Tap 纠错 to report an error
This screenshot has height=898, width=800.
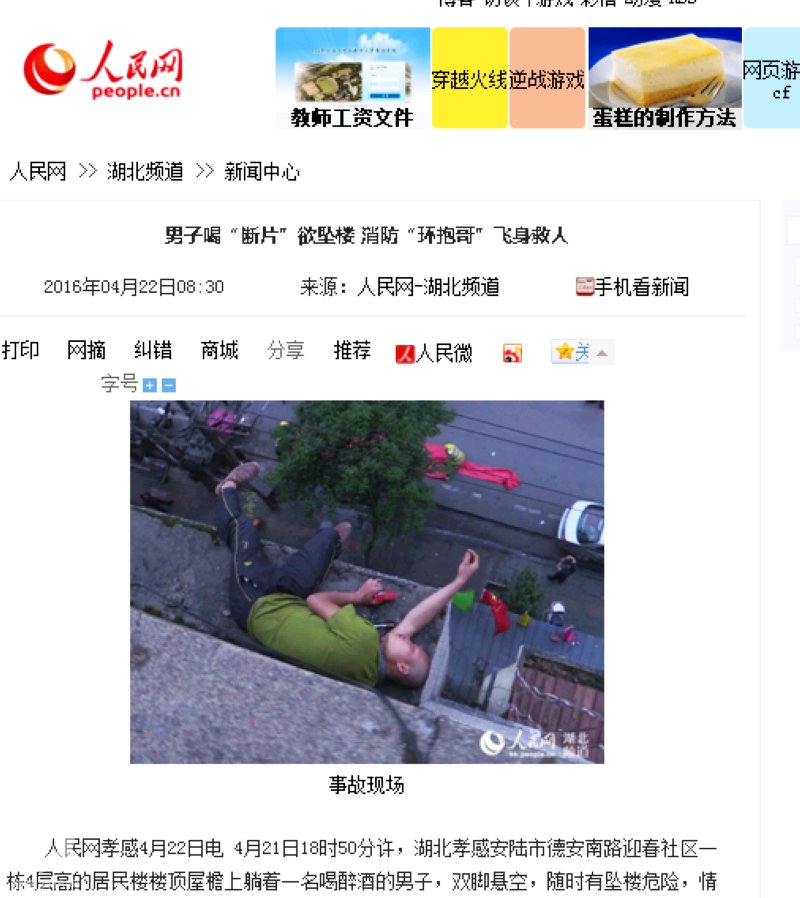tap(153, 350)
